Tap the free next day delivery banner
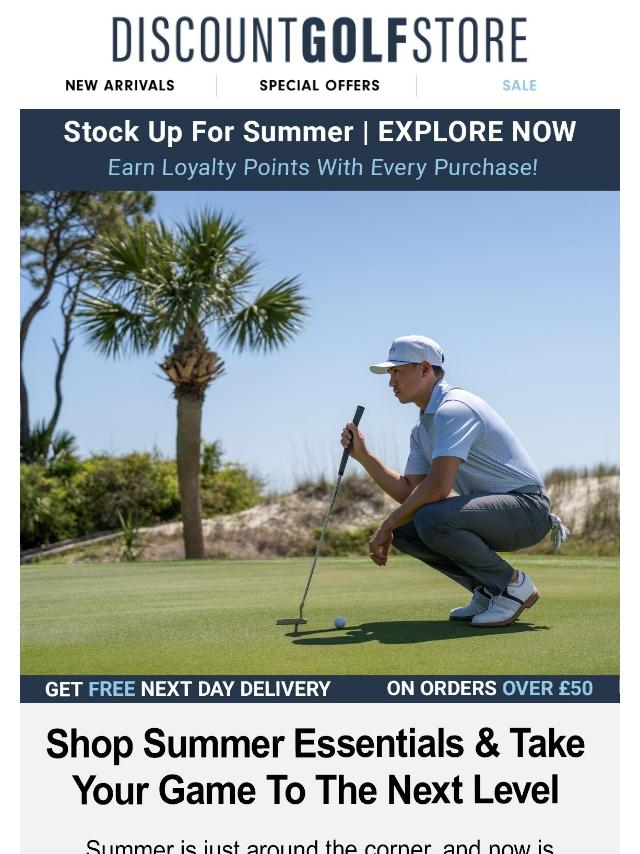Viewport: 640px width, 854px height. point(319,689)
